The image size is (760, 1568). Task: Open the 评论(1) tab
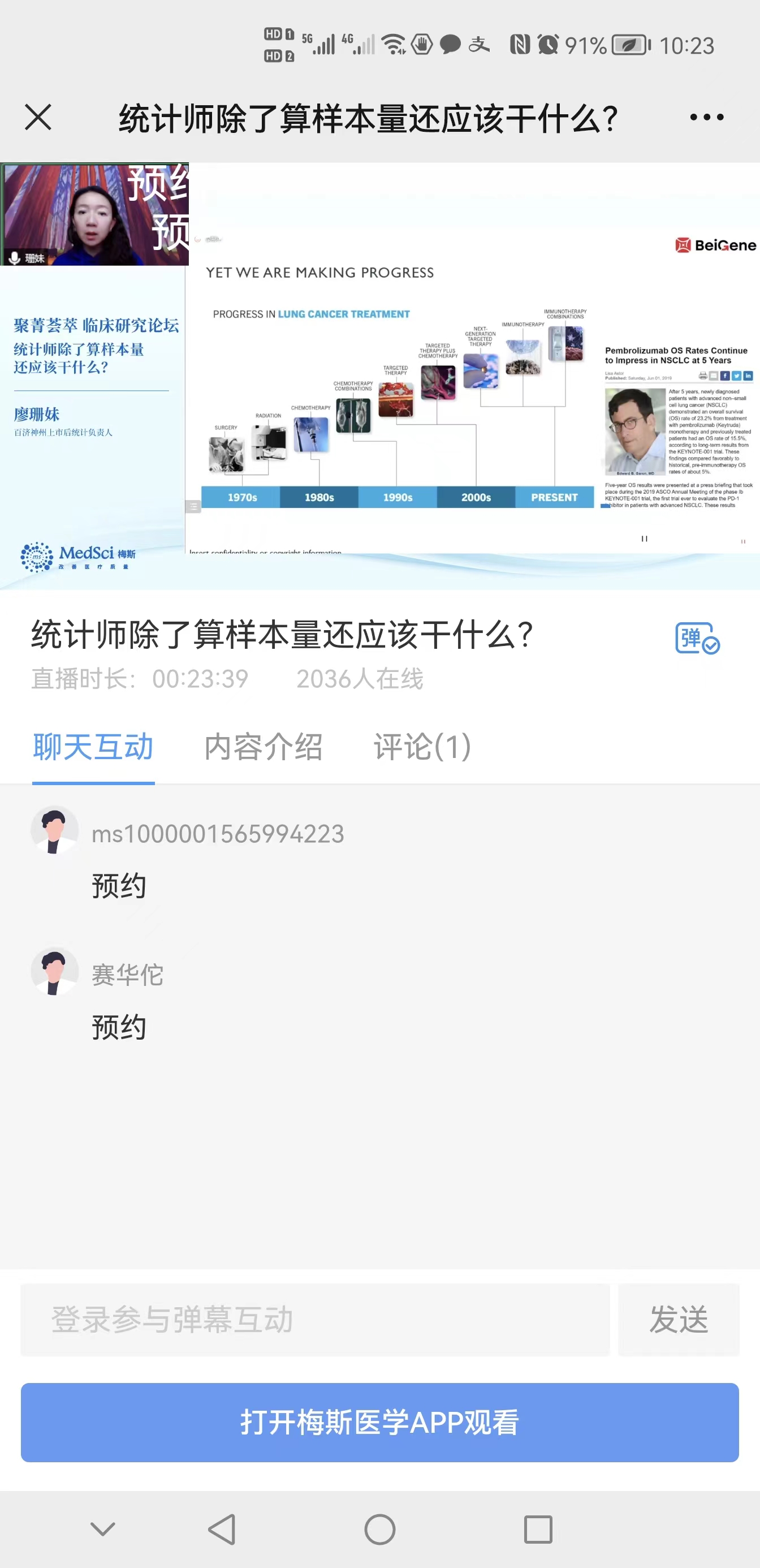422,747
